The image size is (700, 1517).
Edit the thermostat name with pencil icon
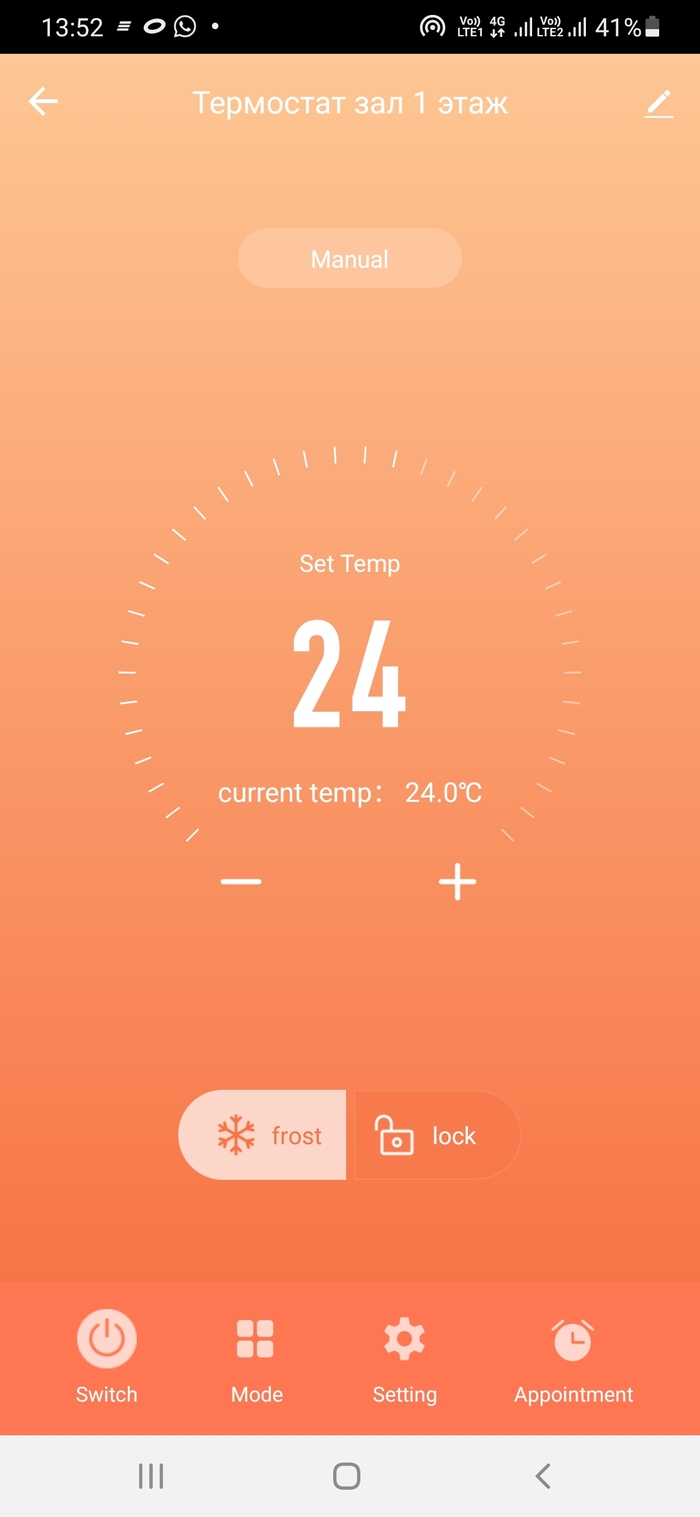pos(658,103)
